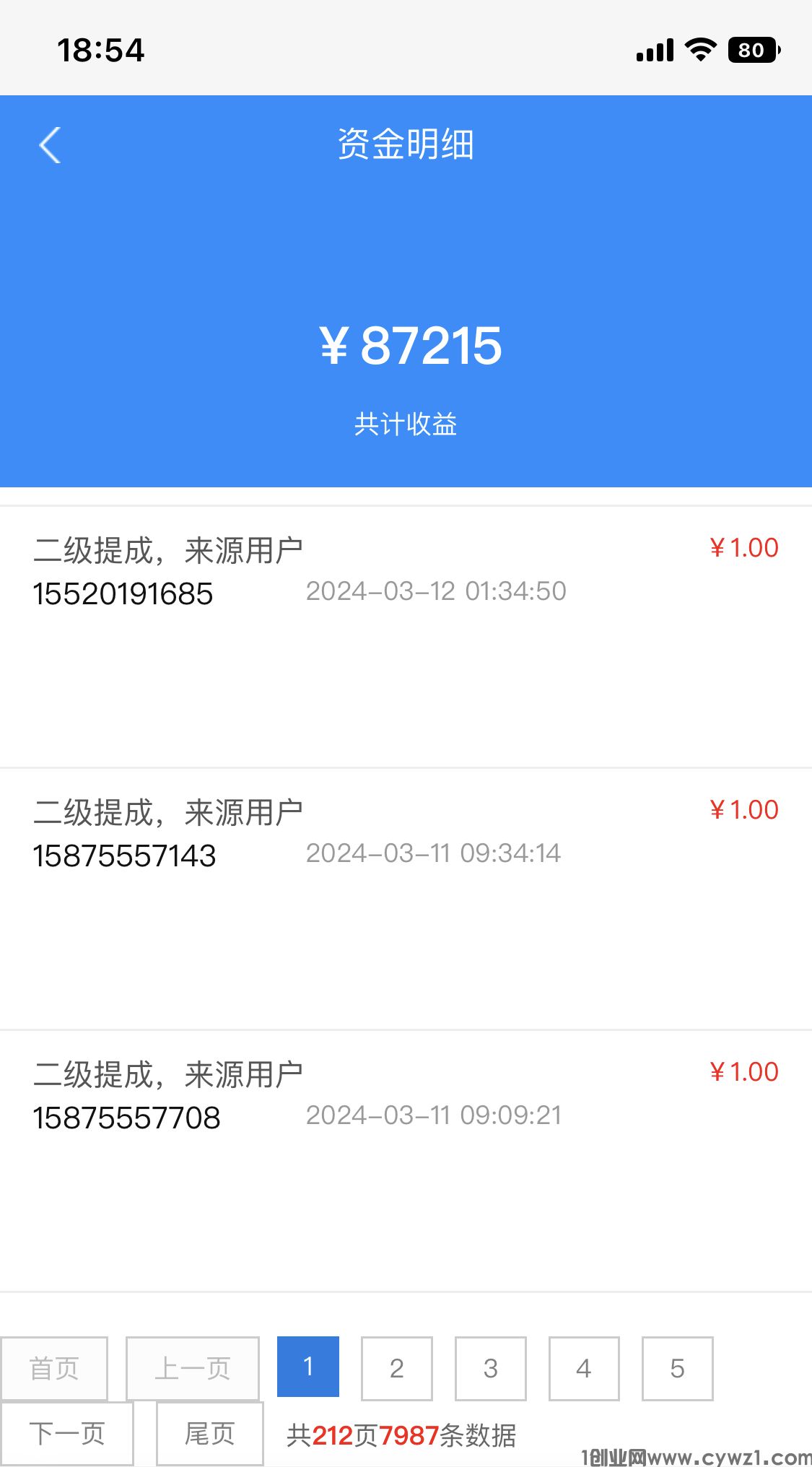Viewport: 812px width, 1467px height.
Task: Go to page 5 of records
Action: [677, 1368]
